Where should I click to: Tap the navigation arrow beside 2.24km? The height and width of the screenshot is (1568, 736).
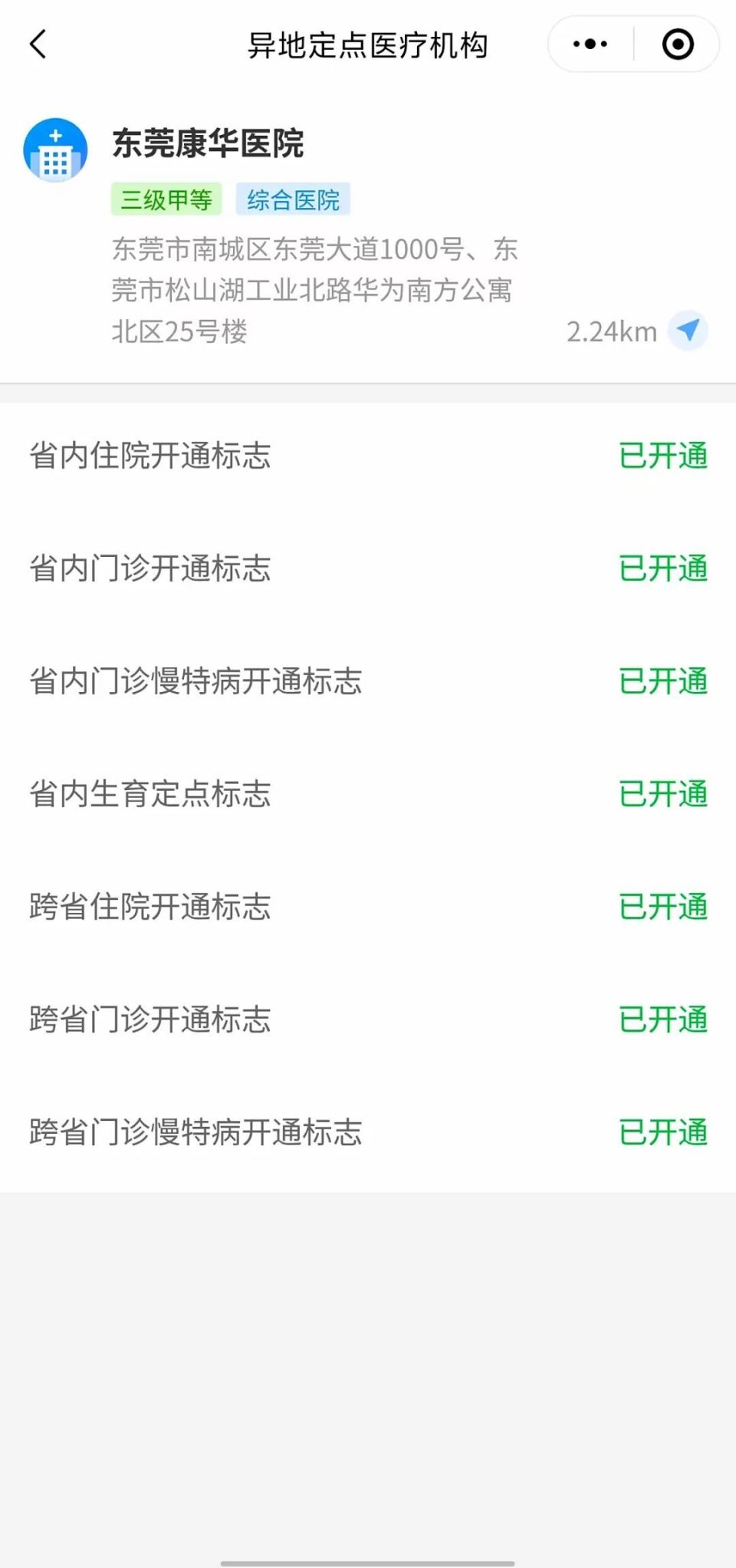688,330
